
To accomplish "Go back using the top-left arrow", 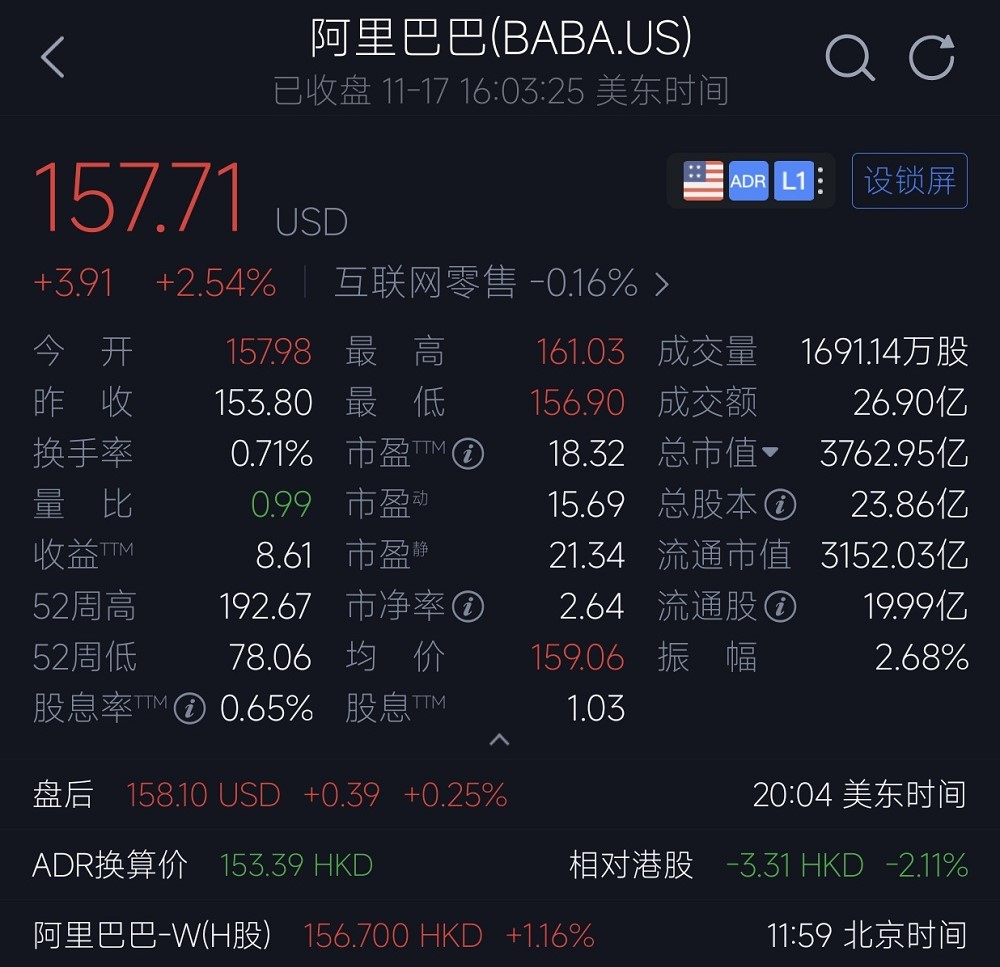I will click(52, 57).
